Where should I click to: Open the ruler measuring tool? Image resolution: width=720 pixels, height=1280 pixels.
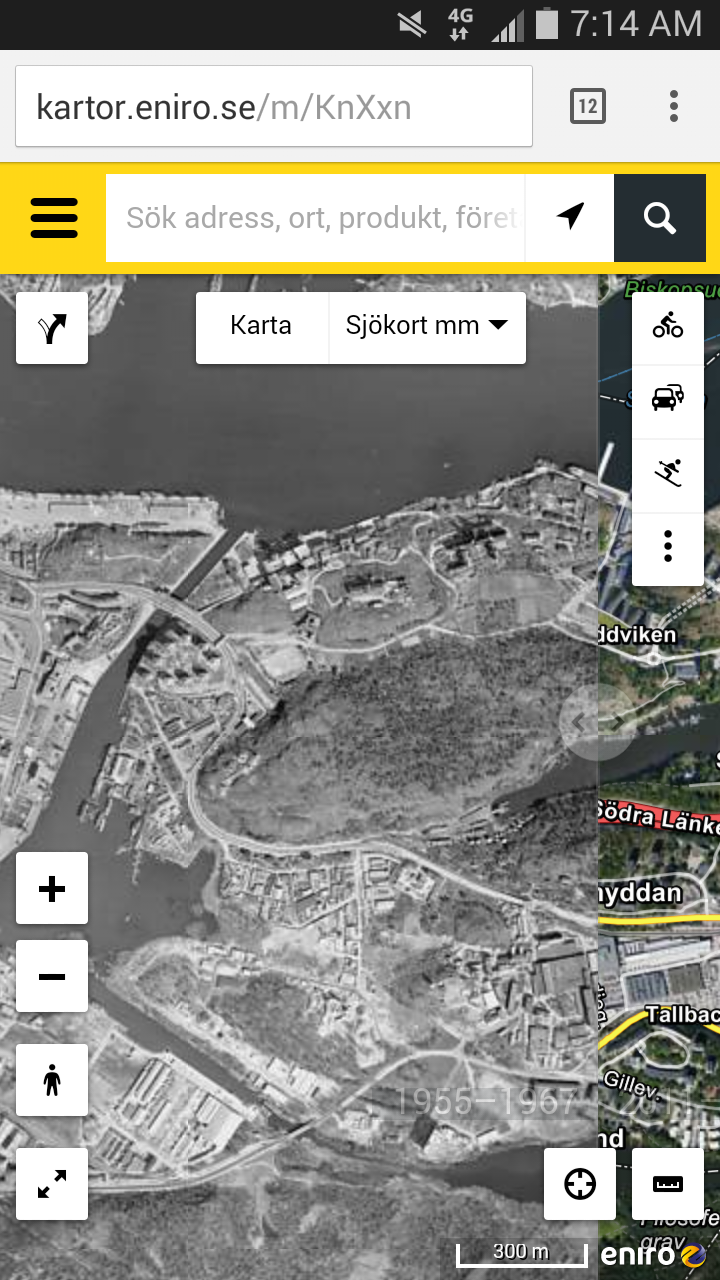click(668, 1184)
